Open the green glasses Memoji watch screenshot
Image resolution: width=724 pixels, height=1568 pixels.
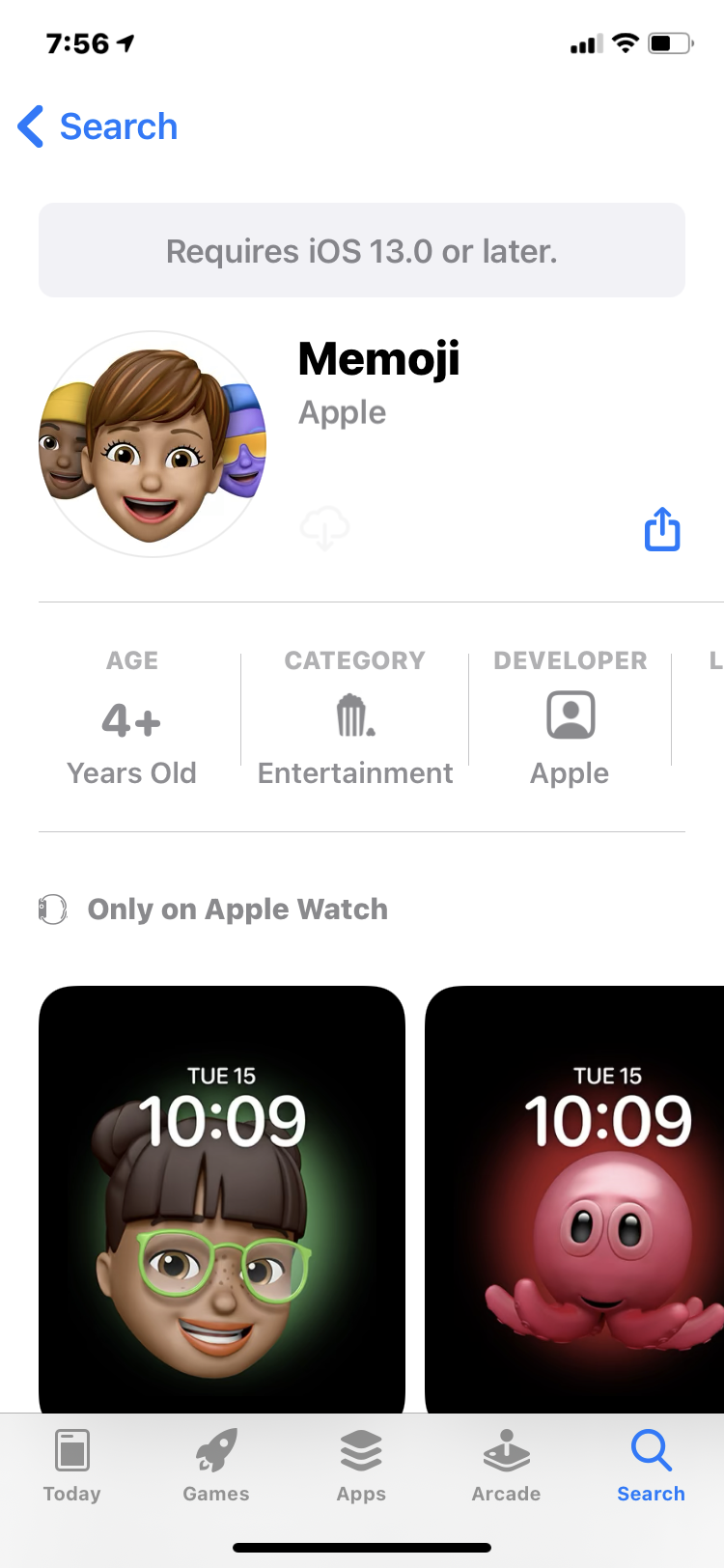(222, 1199)
